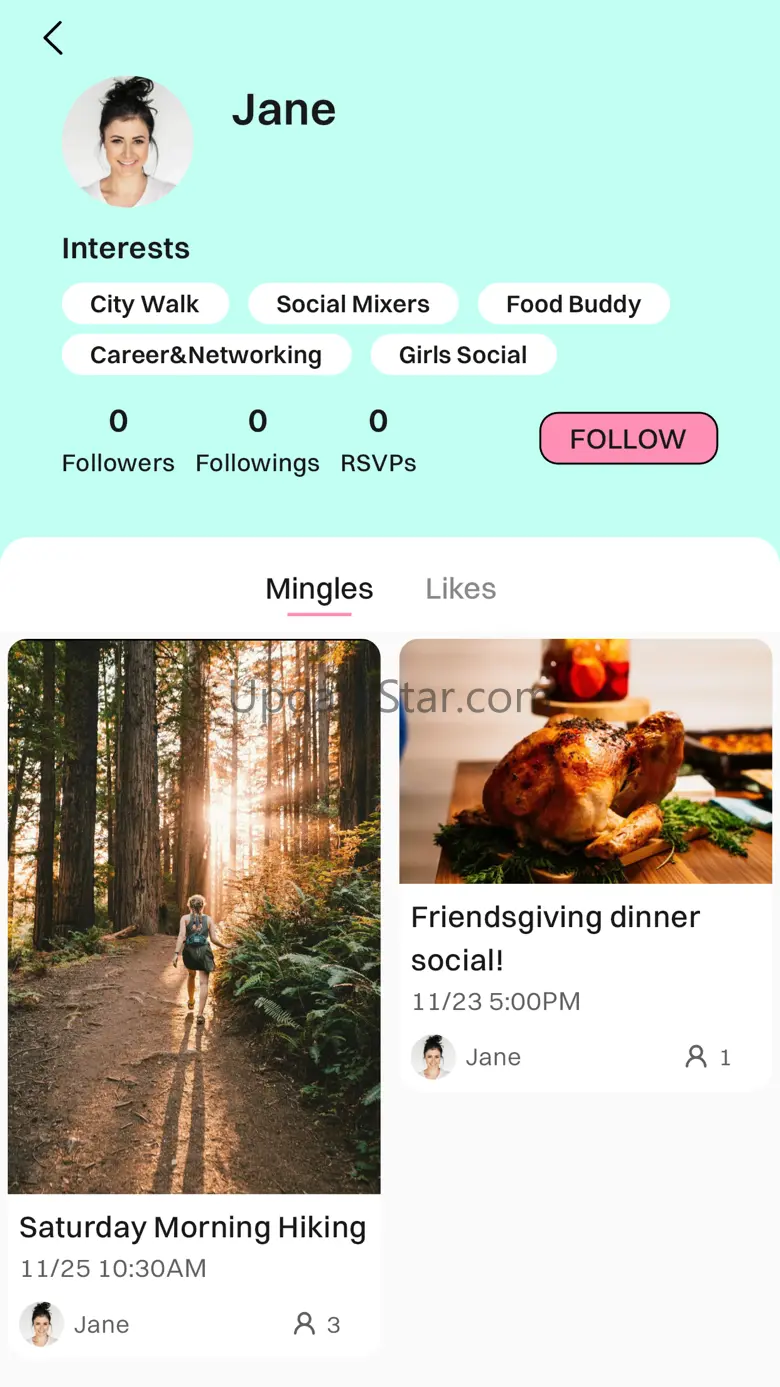Tap the Career&Networking interest chip
The height and width of the screenshot is (1387, 780).
click(x=206, y=355)
